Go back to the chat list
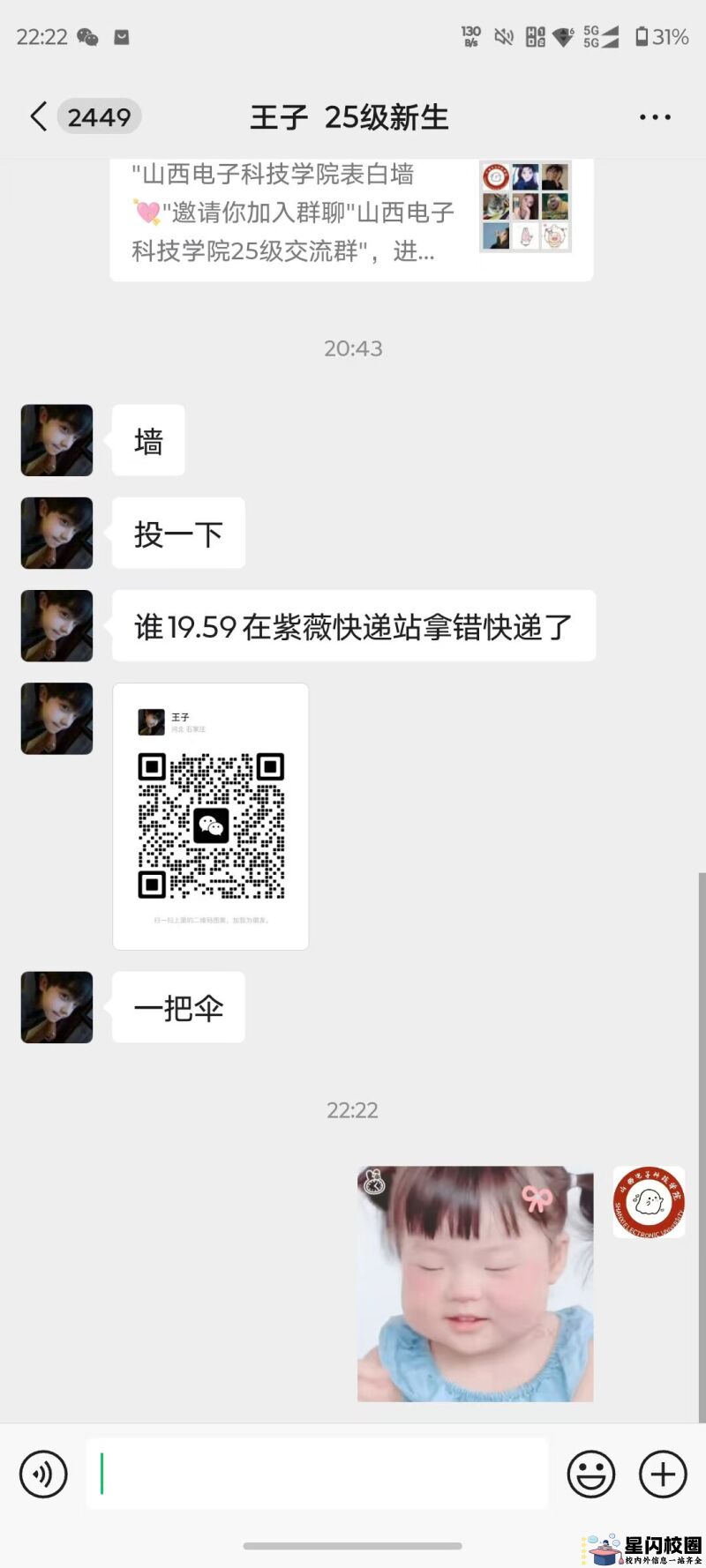 38,116
